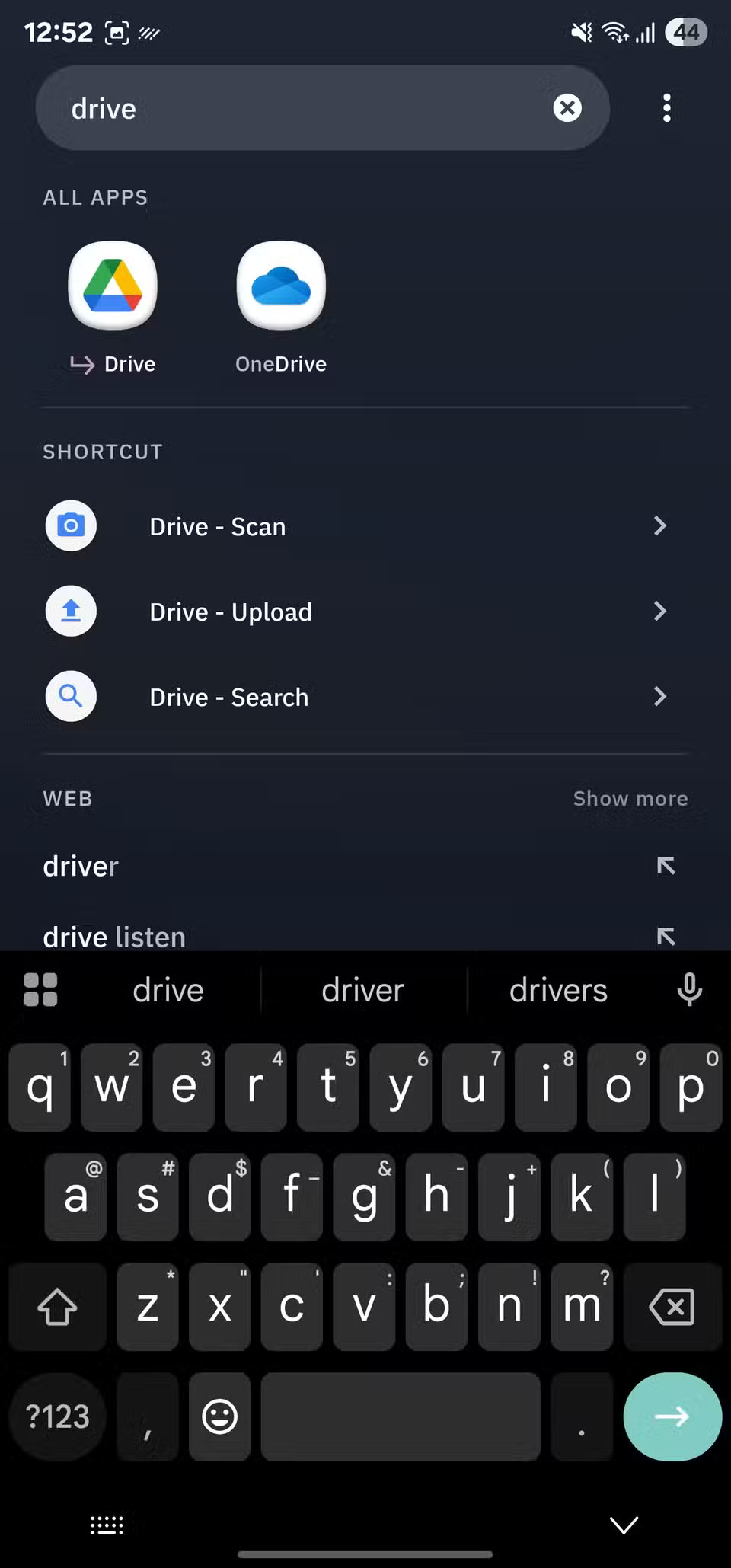Launch OneDrive from search results

point(280,287)
